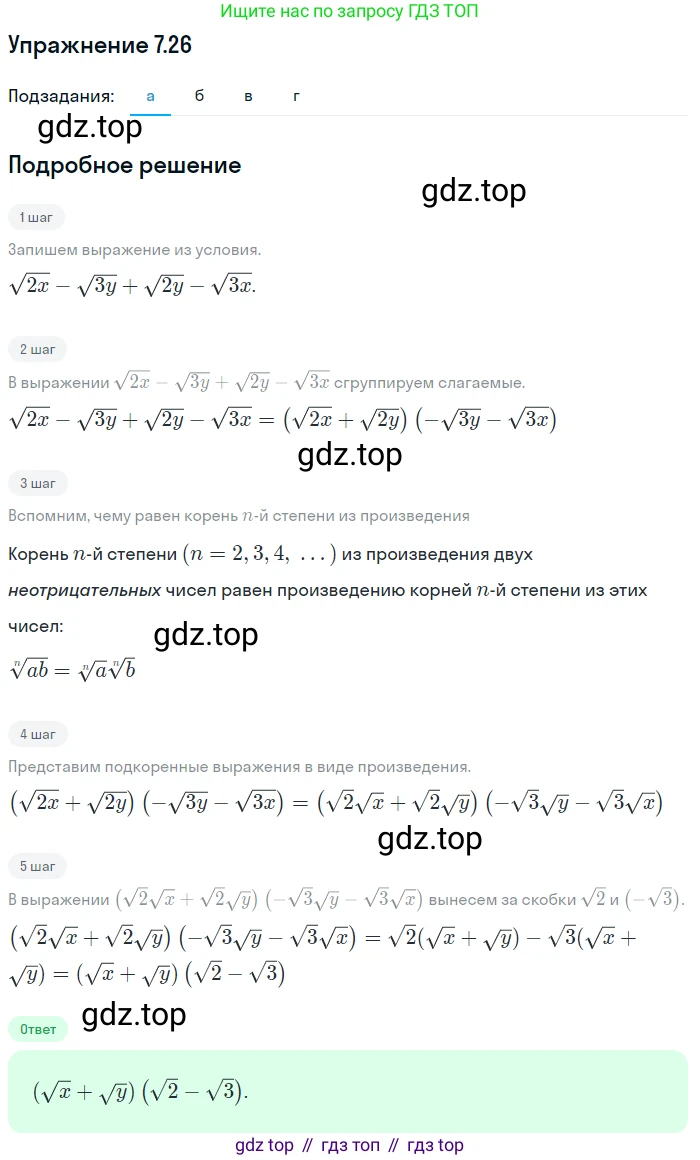Select subtask tab «а»

point(151,96)
